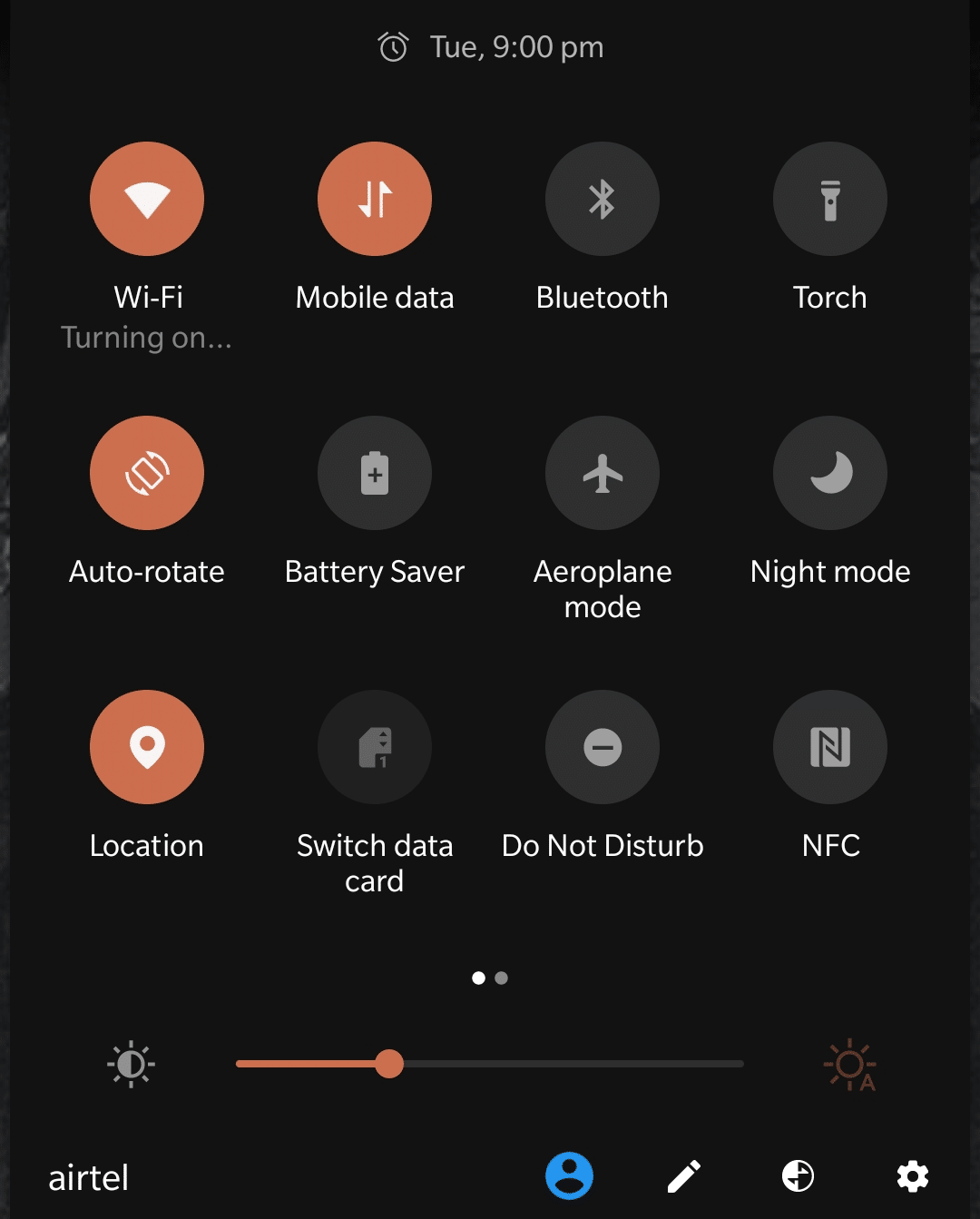Turn on Night mode
This screenshot has width=980, height=1219.
point(830,473)
